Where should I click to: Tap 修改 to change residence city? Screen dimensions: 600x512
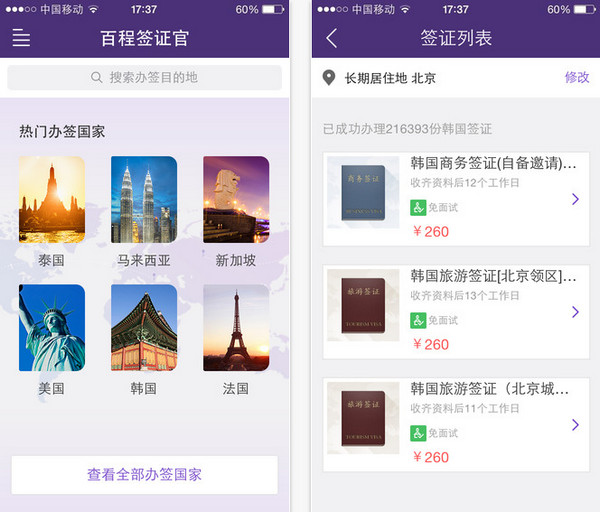[x=577, y=77]
